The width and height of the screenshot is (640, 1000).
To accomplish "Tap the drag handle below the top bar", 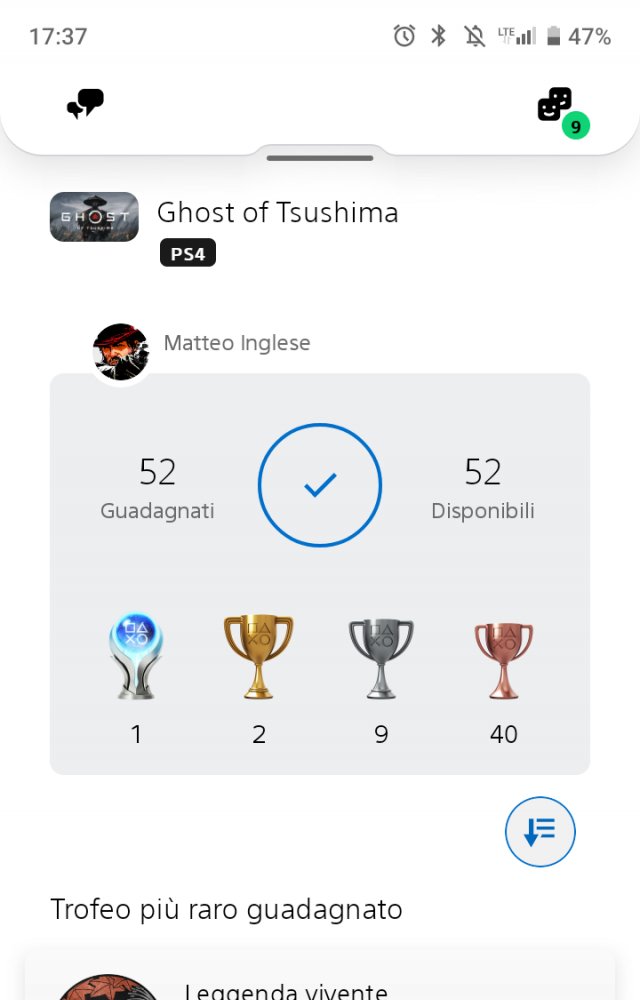I will [x=320, y=158].
